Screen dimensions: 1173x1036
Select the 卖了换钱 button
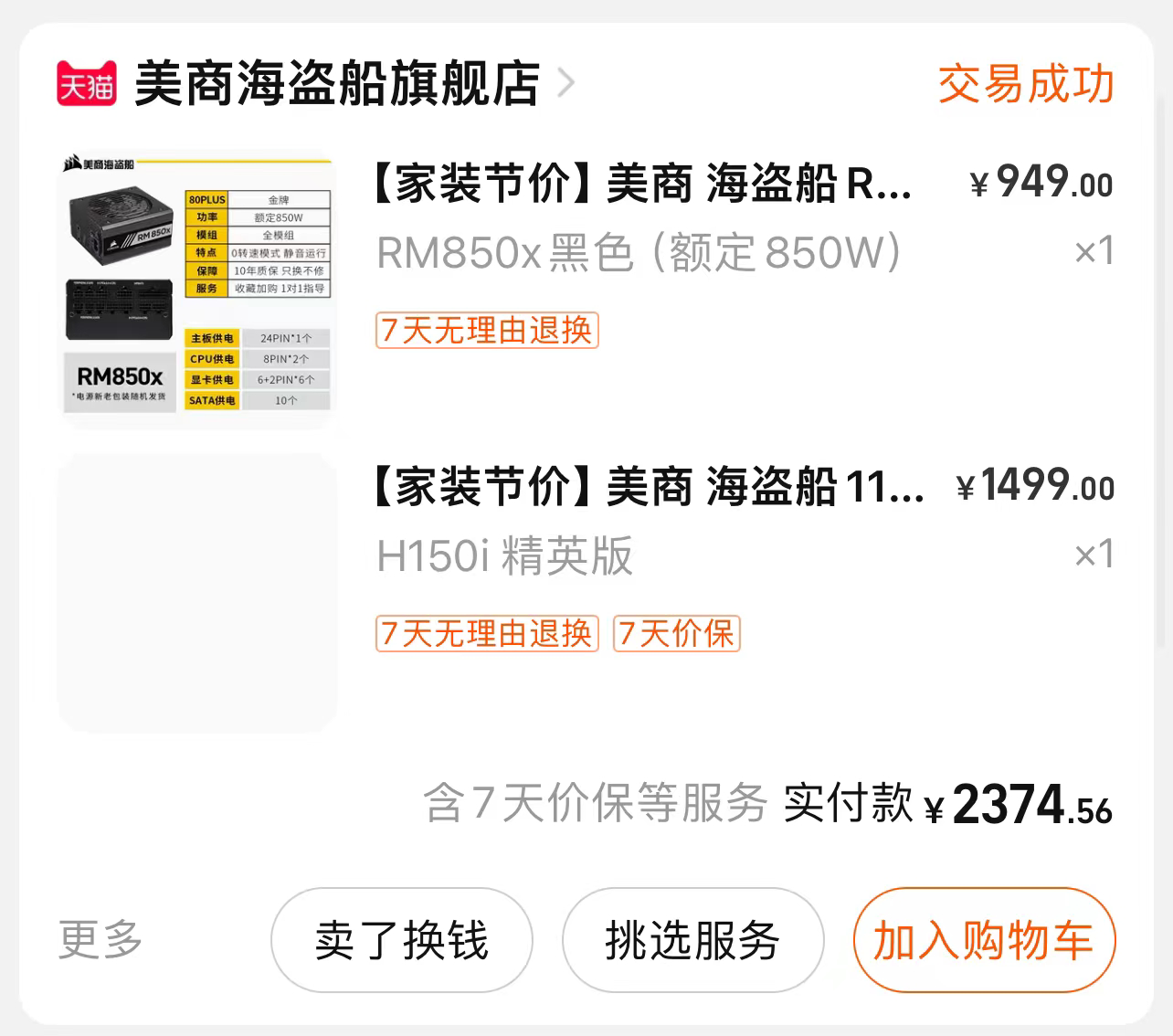point(402,940)
